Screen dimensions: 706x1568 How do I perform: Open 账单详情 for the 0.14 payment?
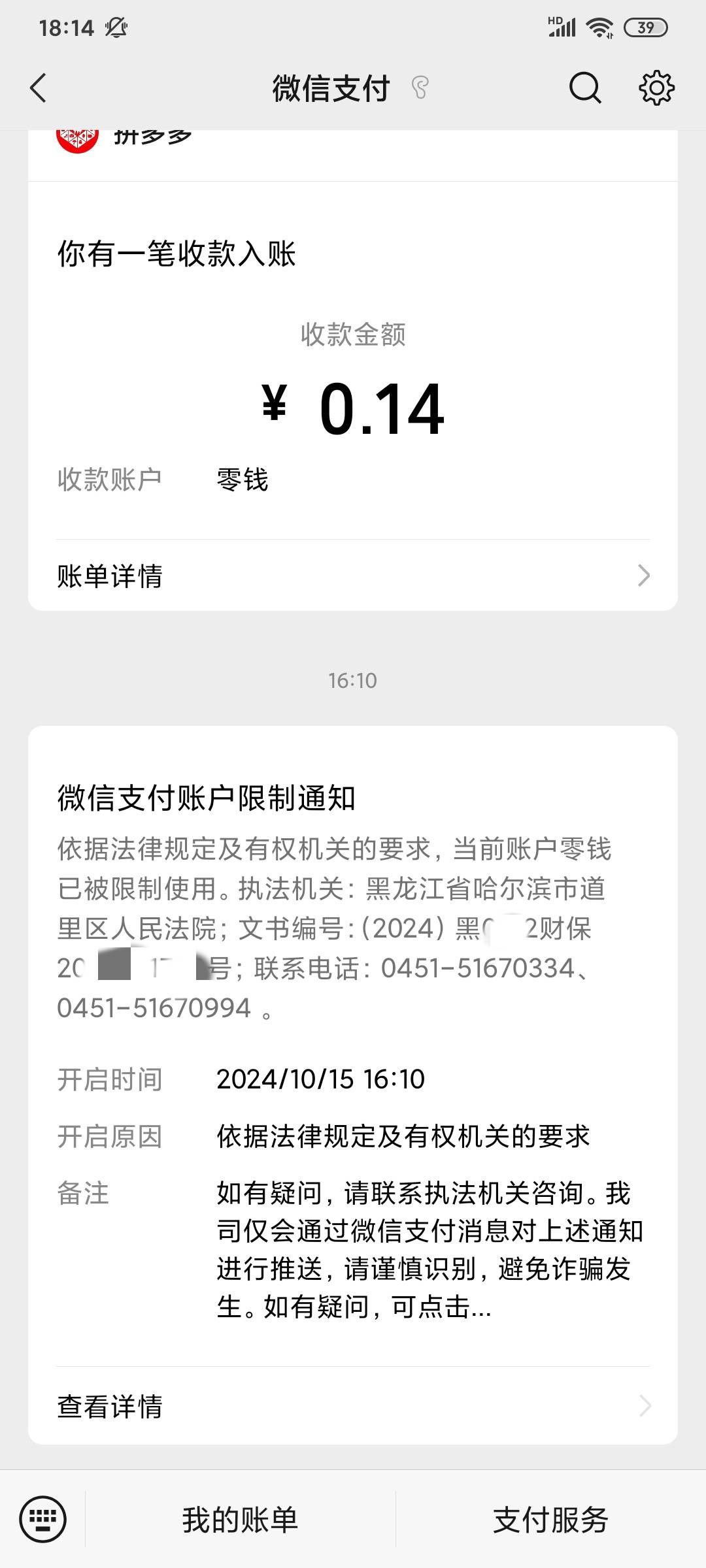pyautogui.click(x=353, y=576)
